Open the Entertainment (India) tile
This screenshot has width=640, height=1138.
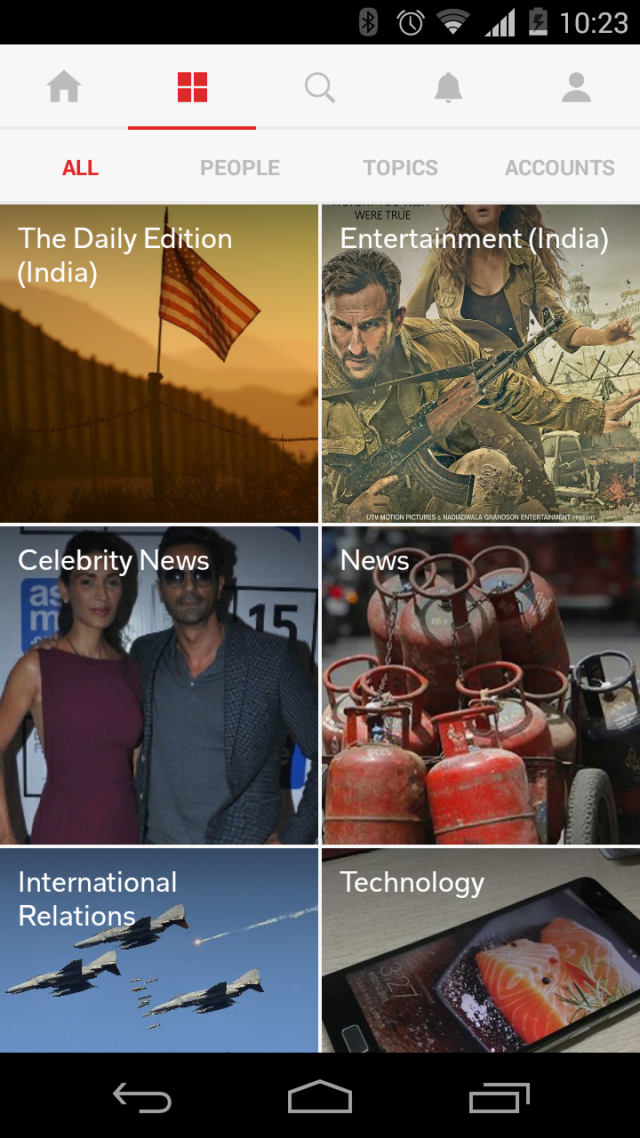click(481, 364)
